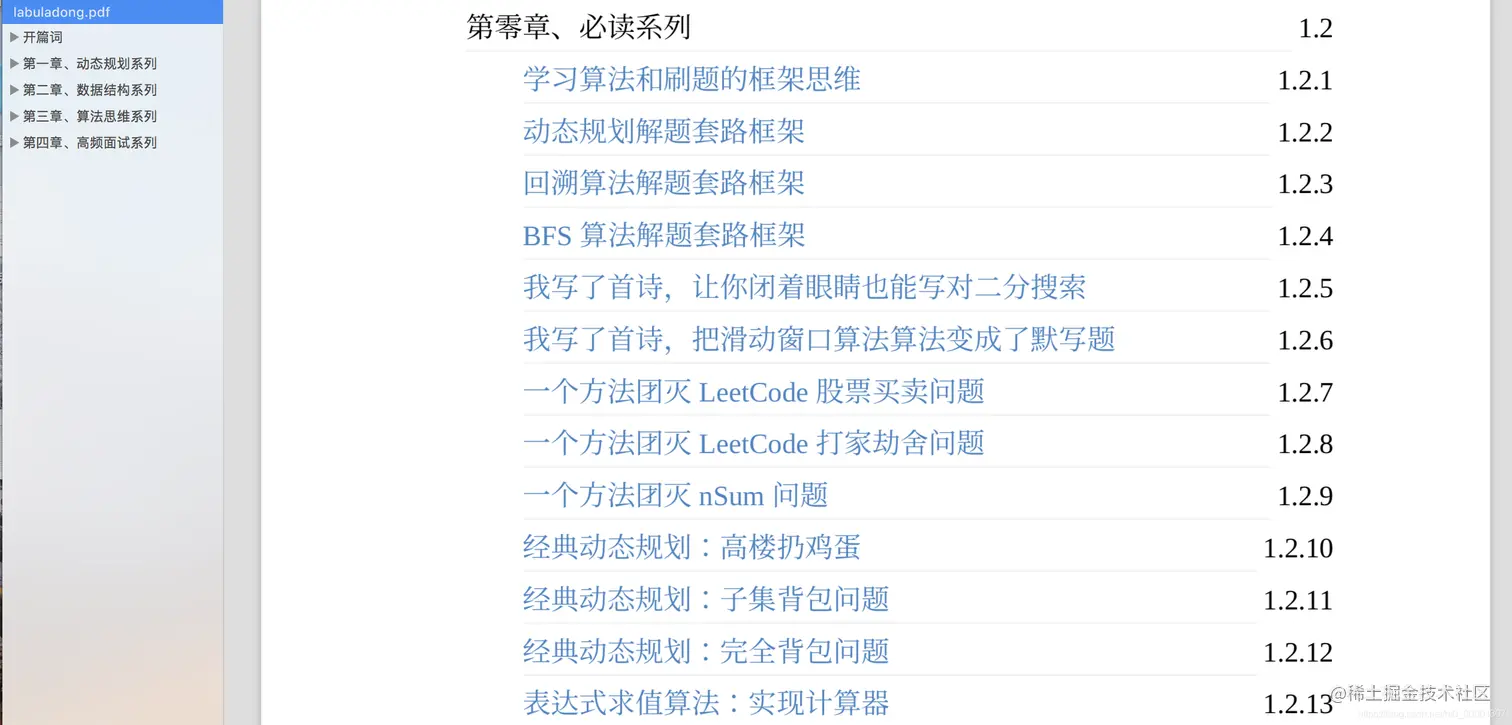
Task: Expand the 开篇词 outline item
Action: click(14, 37)
